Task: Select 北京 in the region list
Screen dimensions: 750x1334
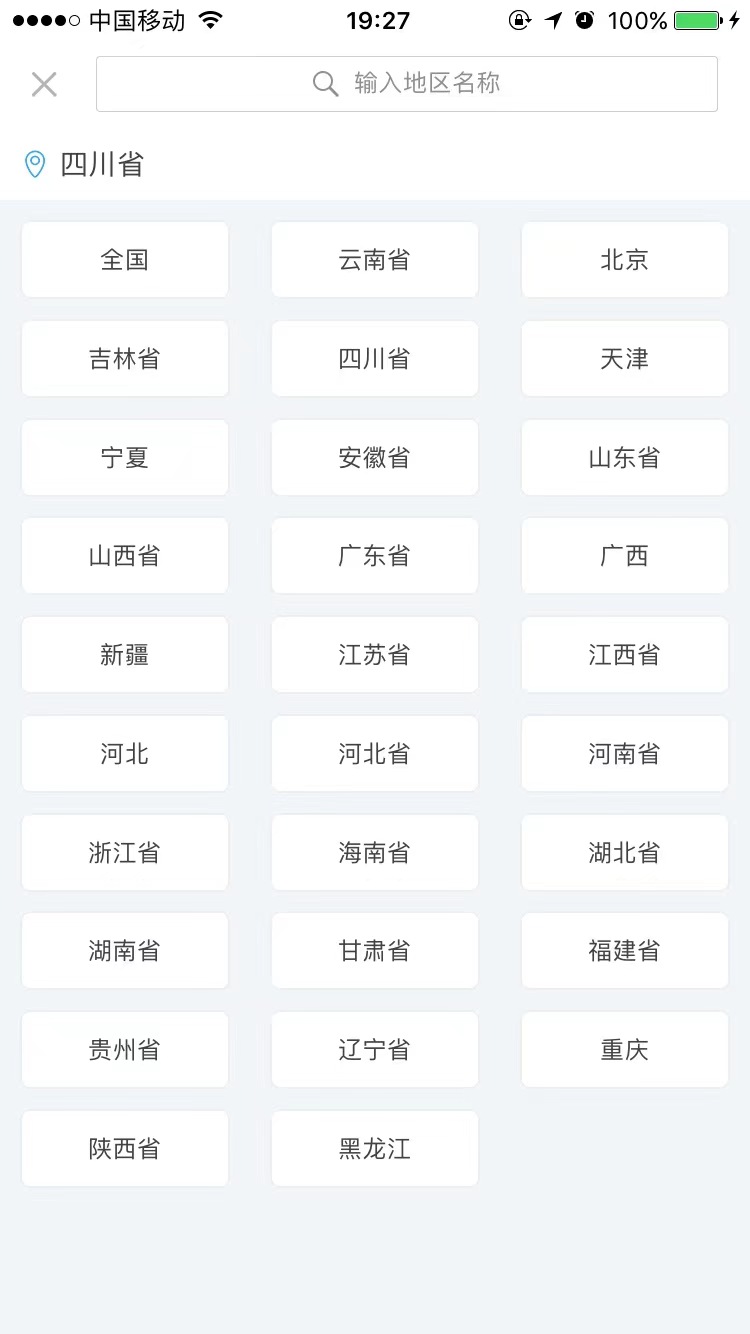Action: click(x=625, y=260)
